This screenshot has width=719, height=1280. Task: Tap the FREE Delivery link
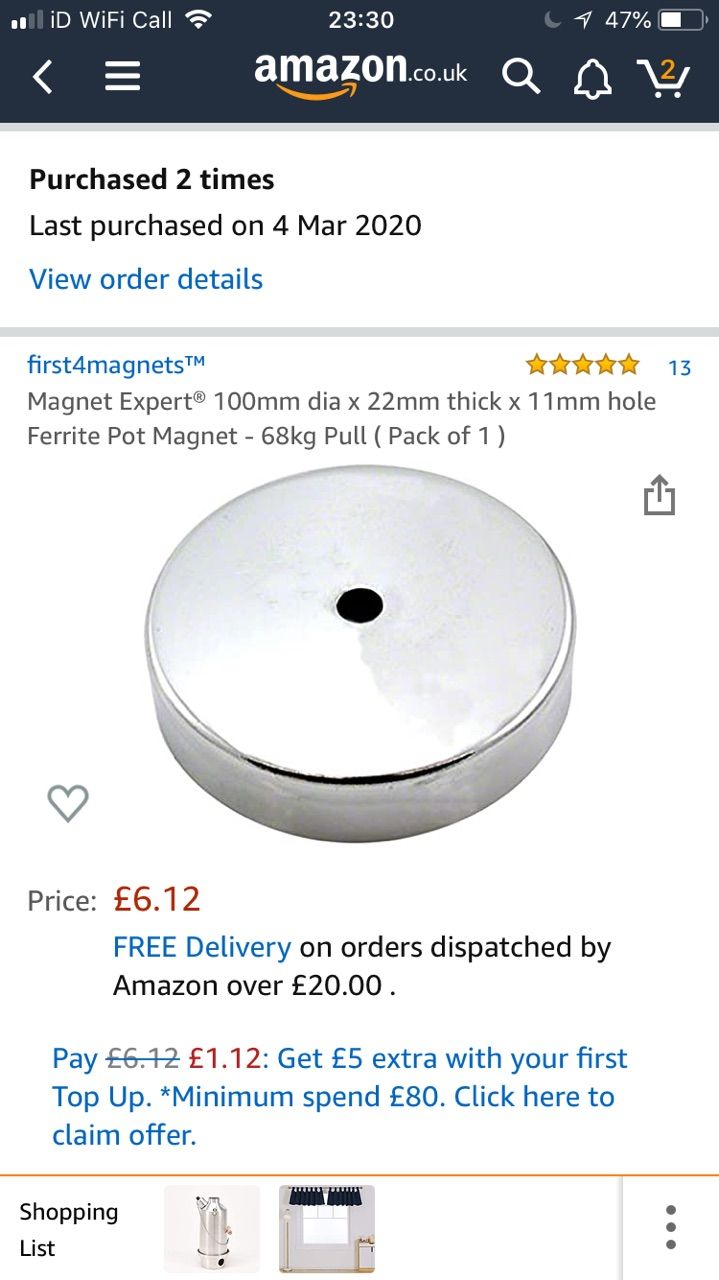coord(202,947)
